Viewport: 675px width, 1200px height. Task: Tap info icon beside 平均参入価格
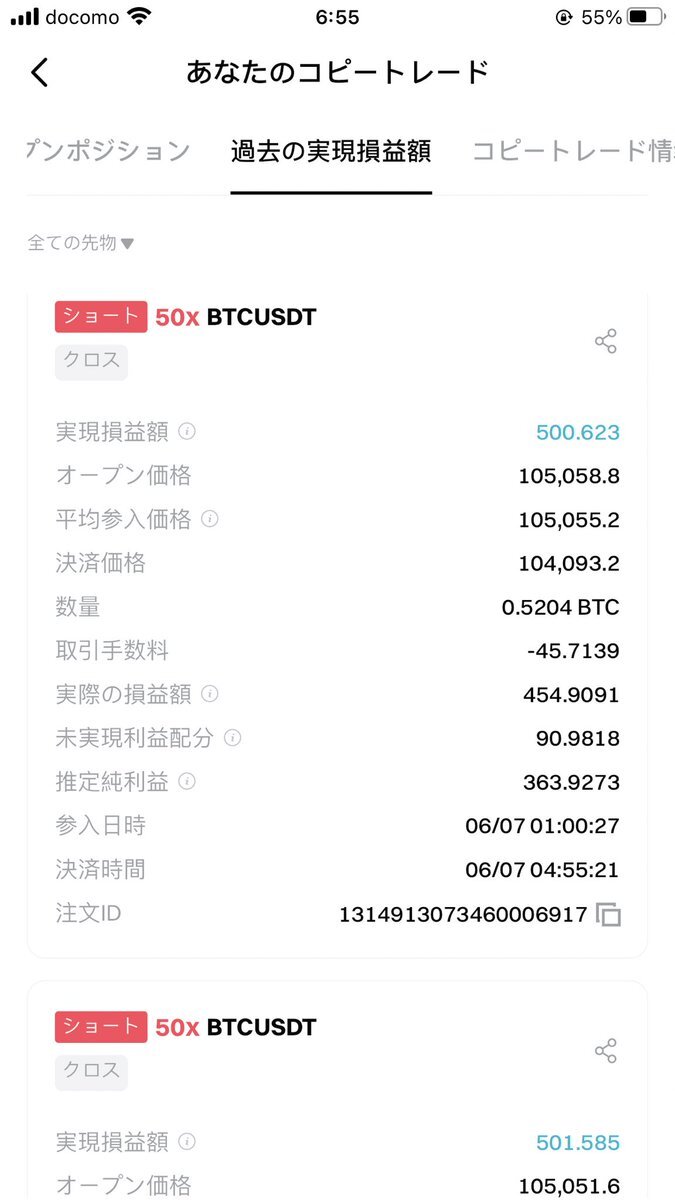(x=210, y=519)
